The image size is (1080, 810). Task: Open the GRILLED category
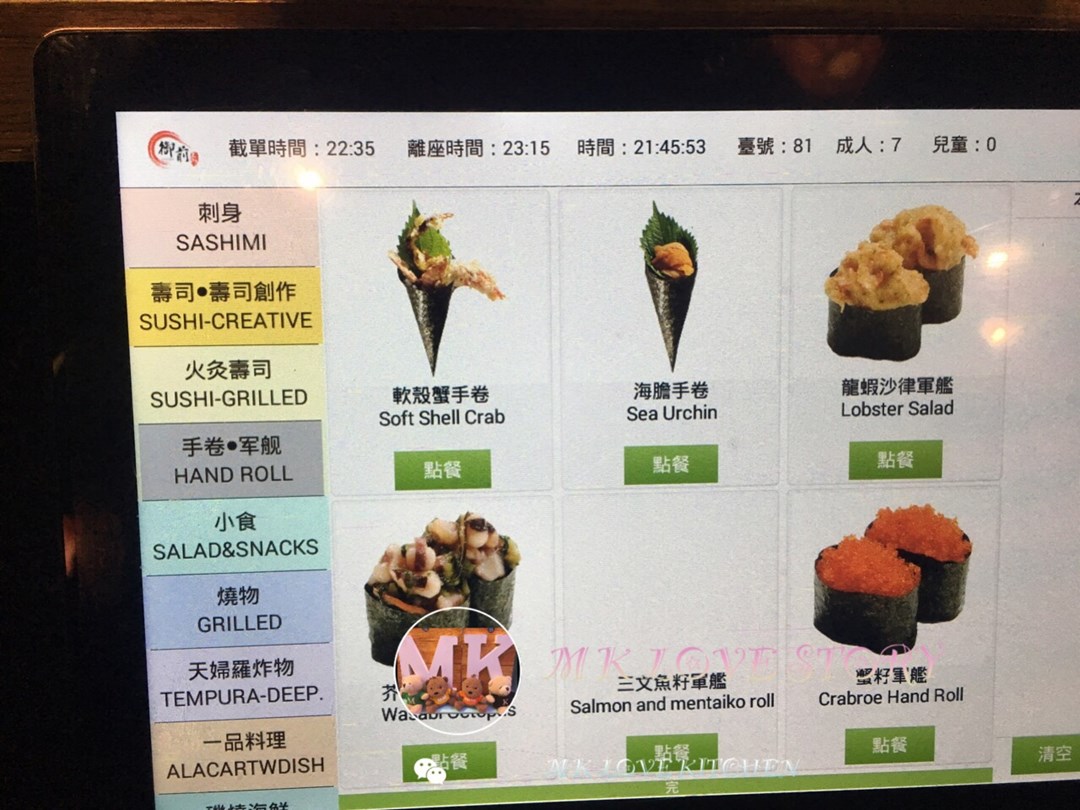coord(239,610)
